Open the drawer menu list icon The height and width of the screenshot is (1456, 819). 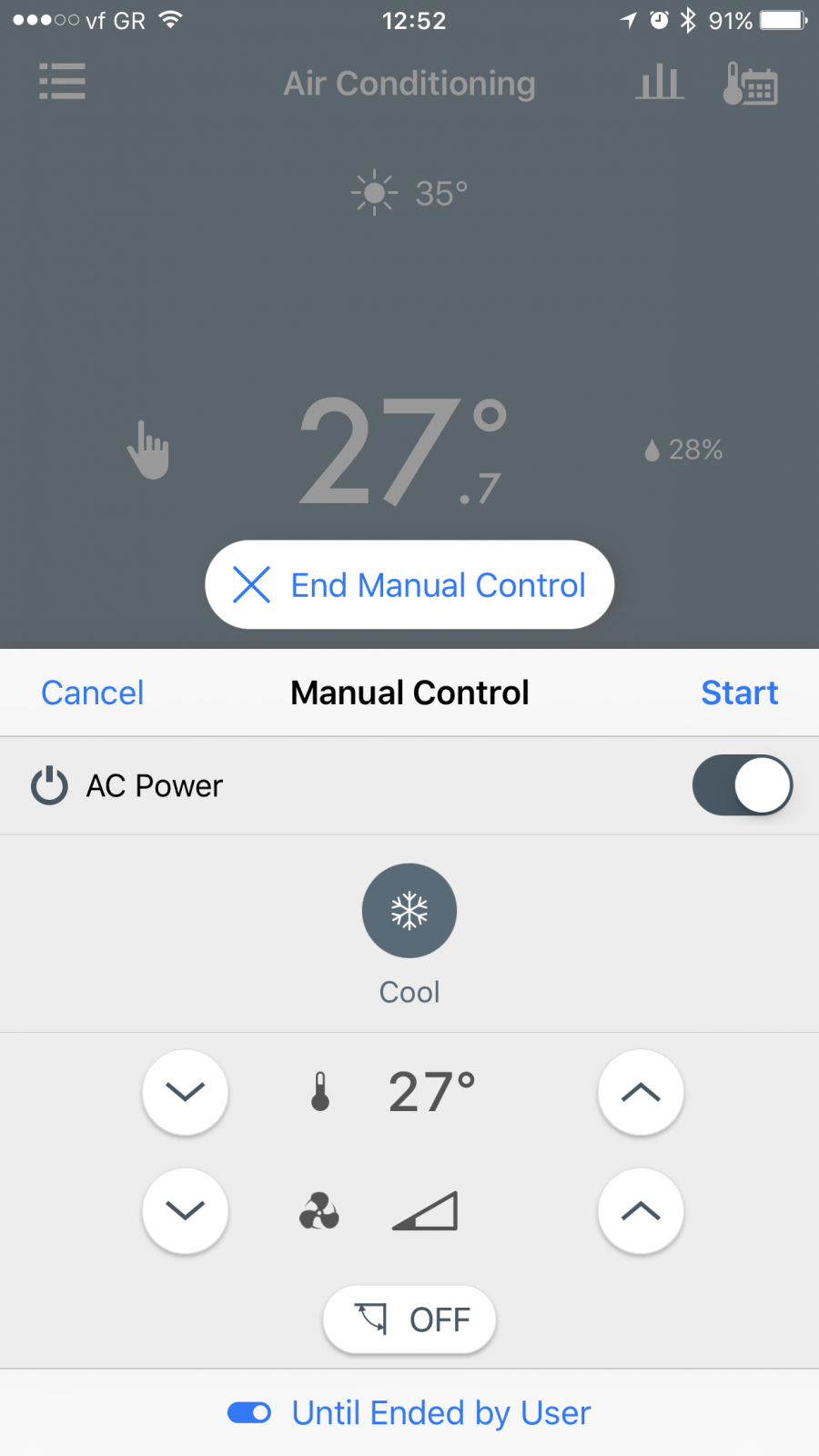(62, 81)
